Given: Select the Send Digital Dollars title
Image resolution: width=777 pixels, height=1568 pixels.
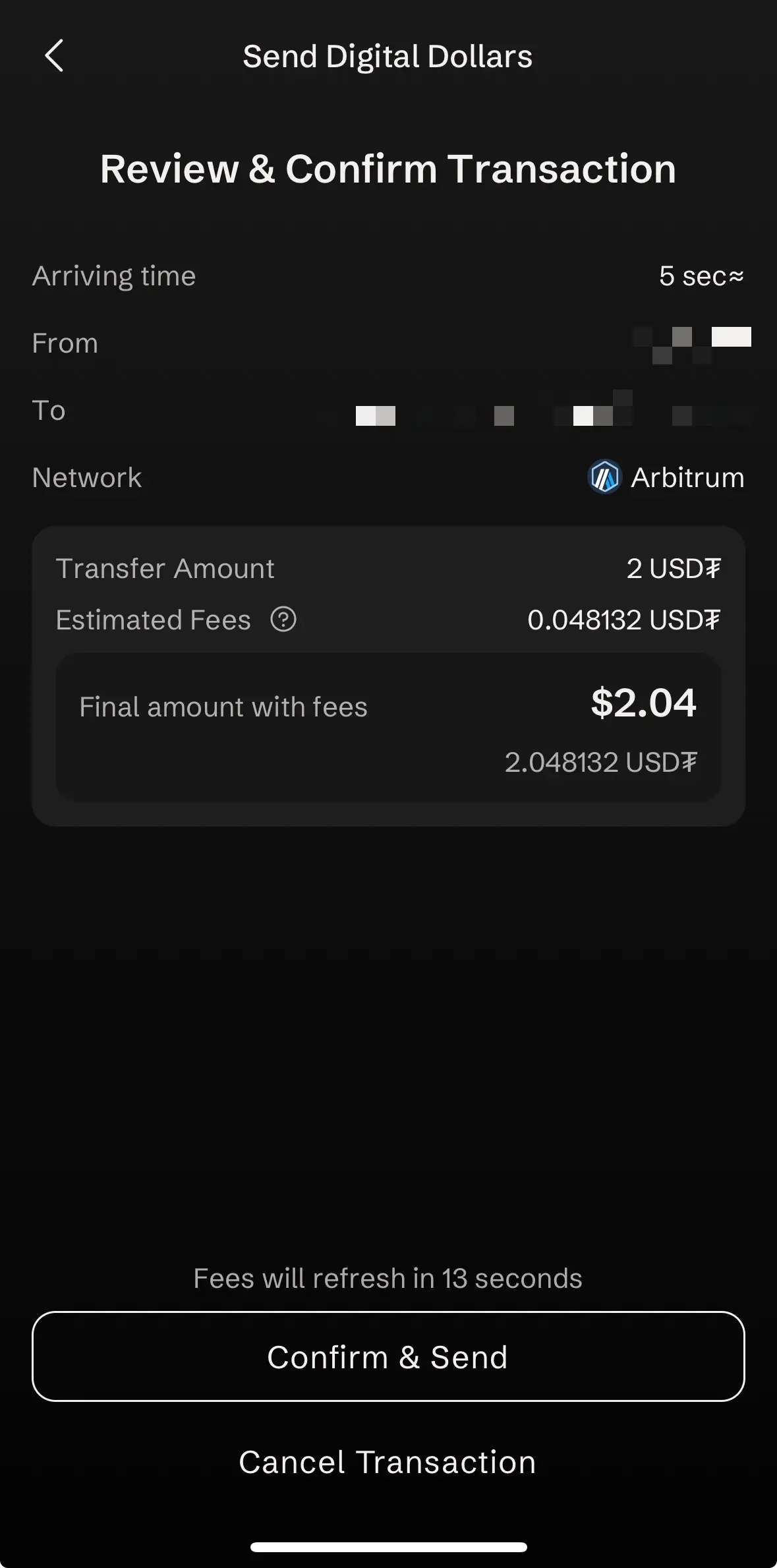Looking at the screenshot, I should [388, 56].
